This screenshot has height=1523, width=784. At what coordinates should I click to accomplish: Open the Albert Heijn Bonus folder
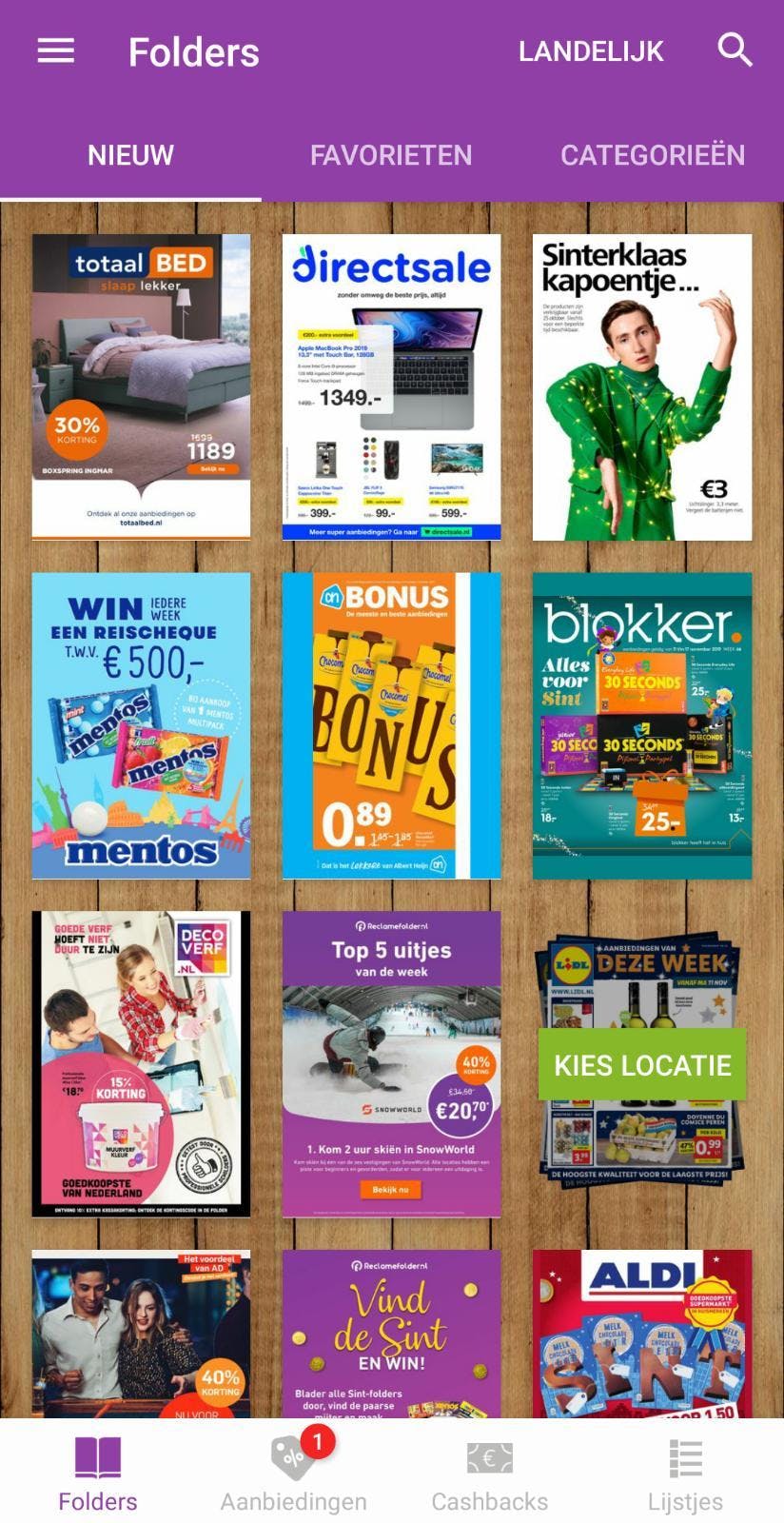(391, 725)
